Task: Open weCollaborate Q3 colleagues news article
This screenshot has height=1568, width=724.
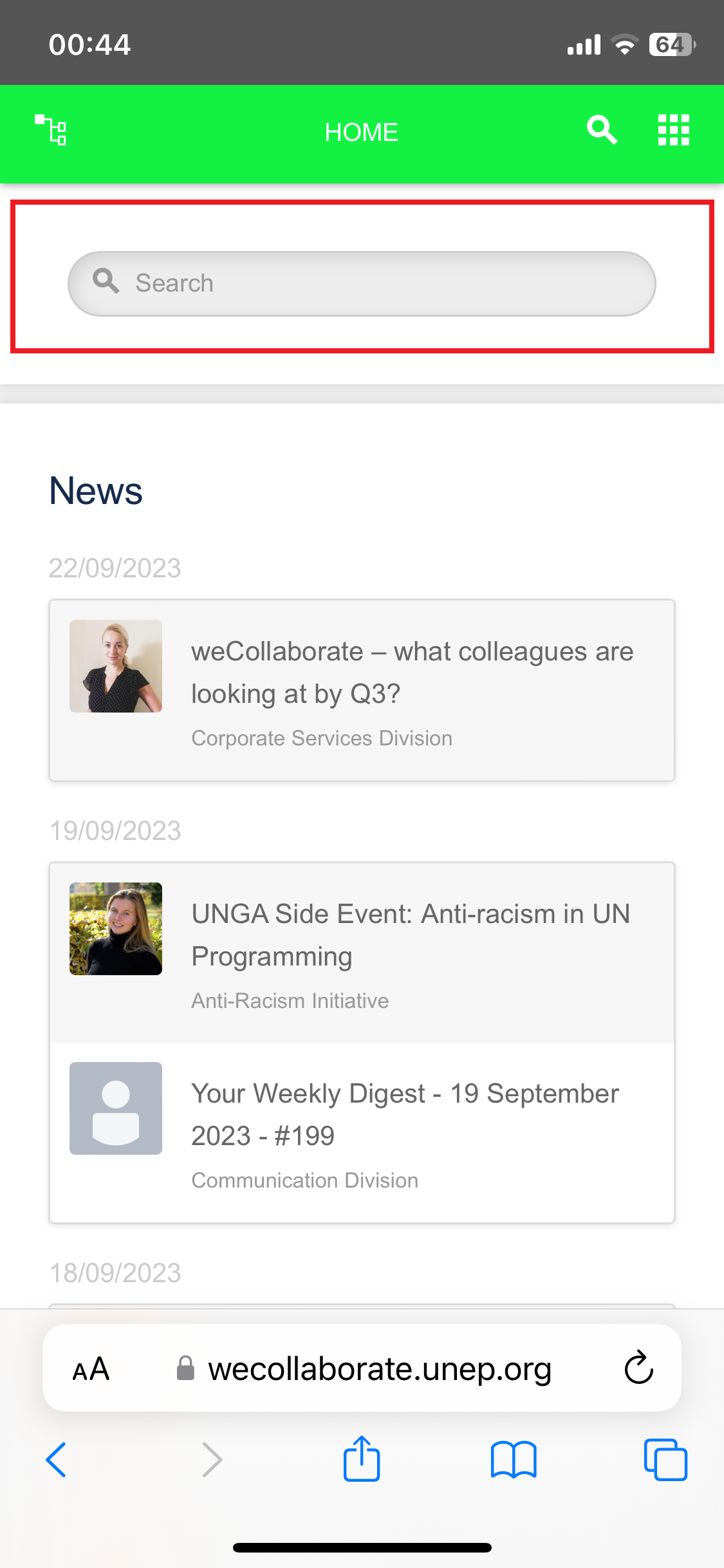Action: click(x=362, y=690)
